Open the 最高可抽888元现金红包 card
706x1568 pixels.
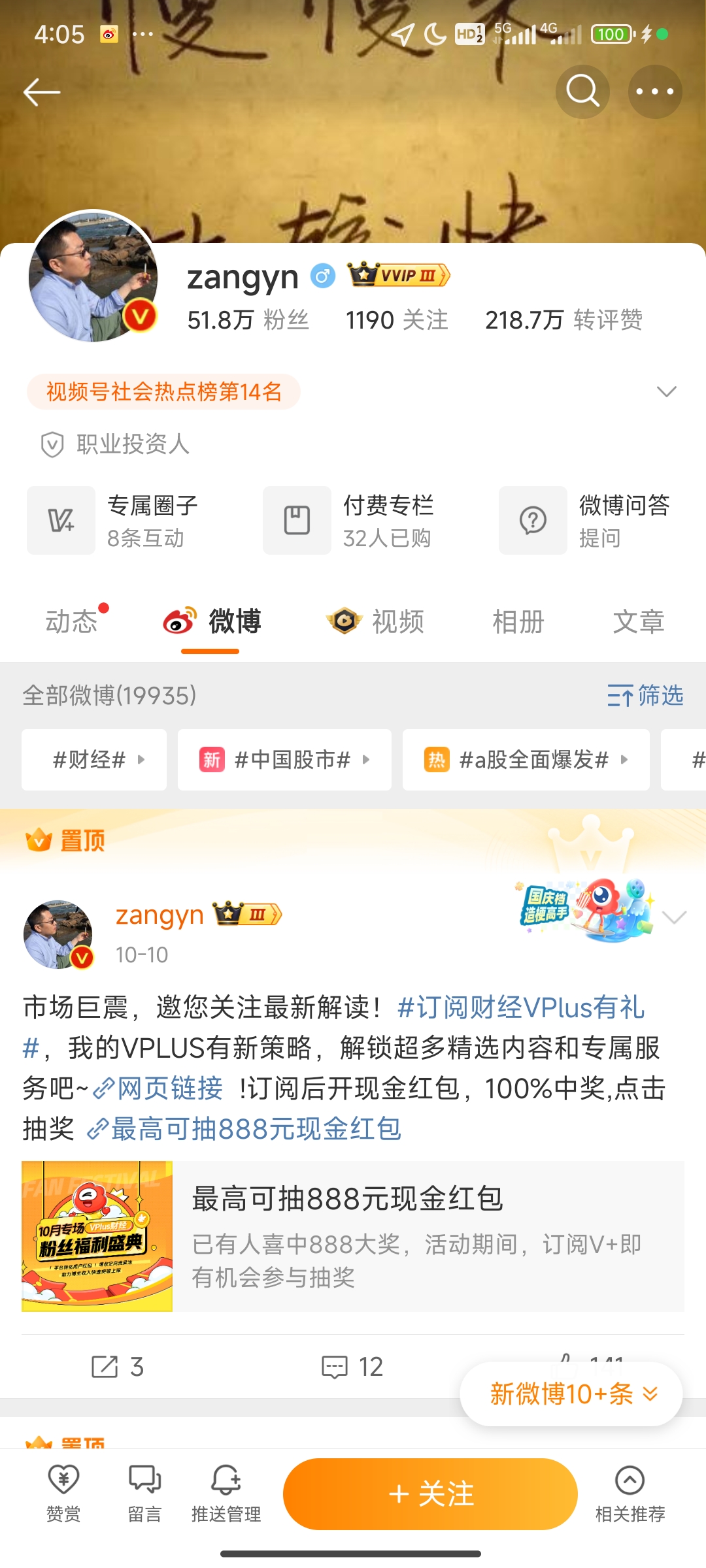[353, 1236]
